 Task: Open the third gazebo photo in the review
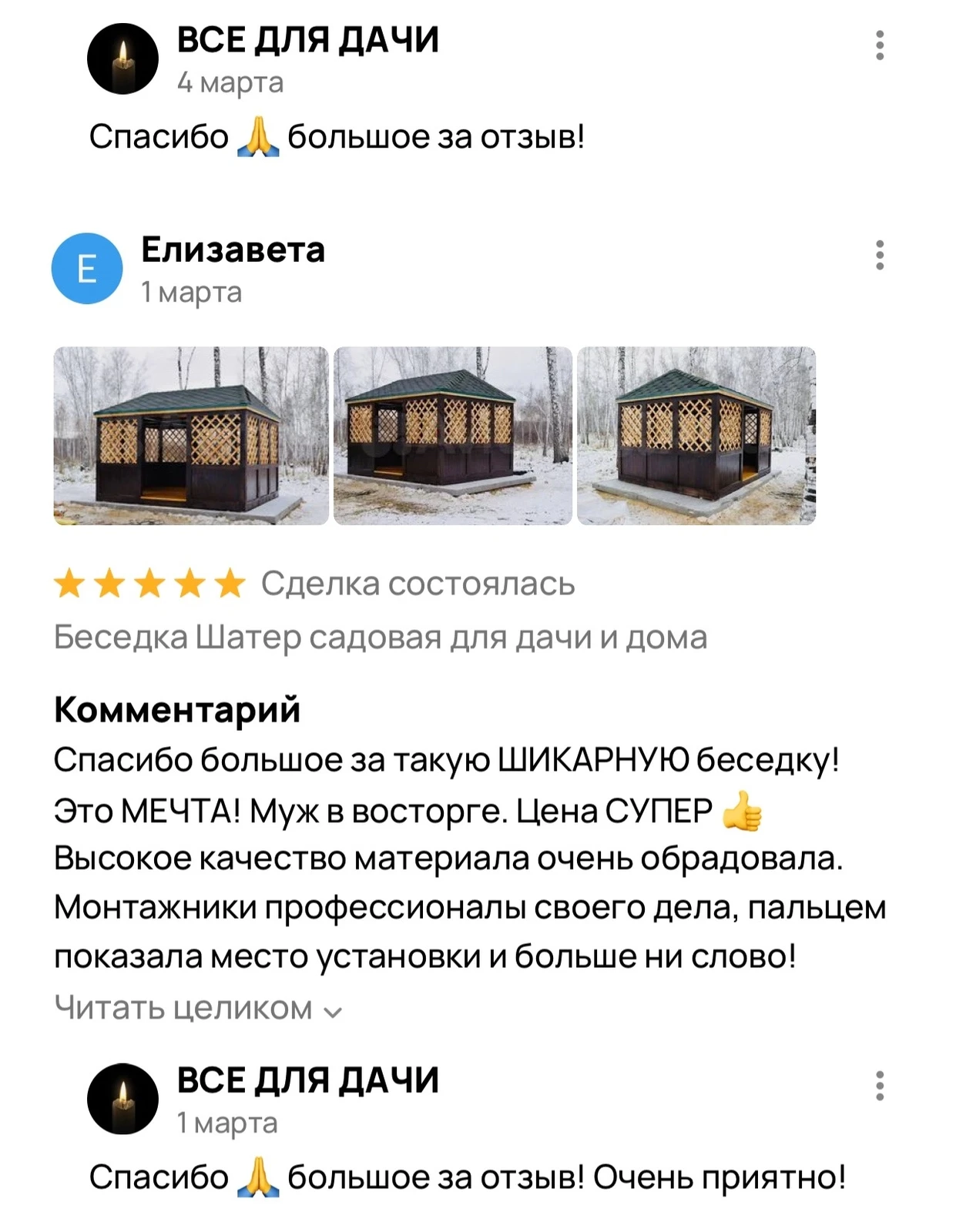[x=696, y=436]
